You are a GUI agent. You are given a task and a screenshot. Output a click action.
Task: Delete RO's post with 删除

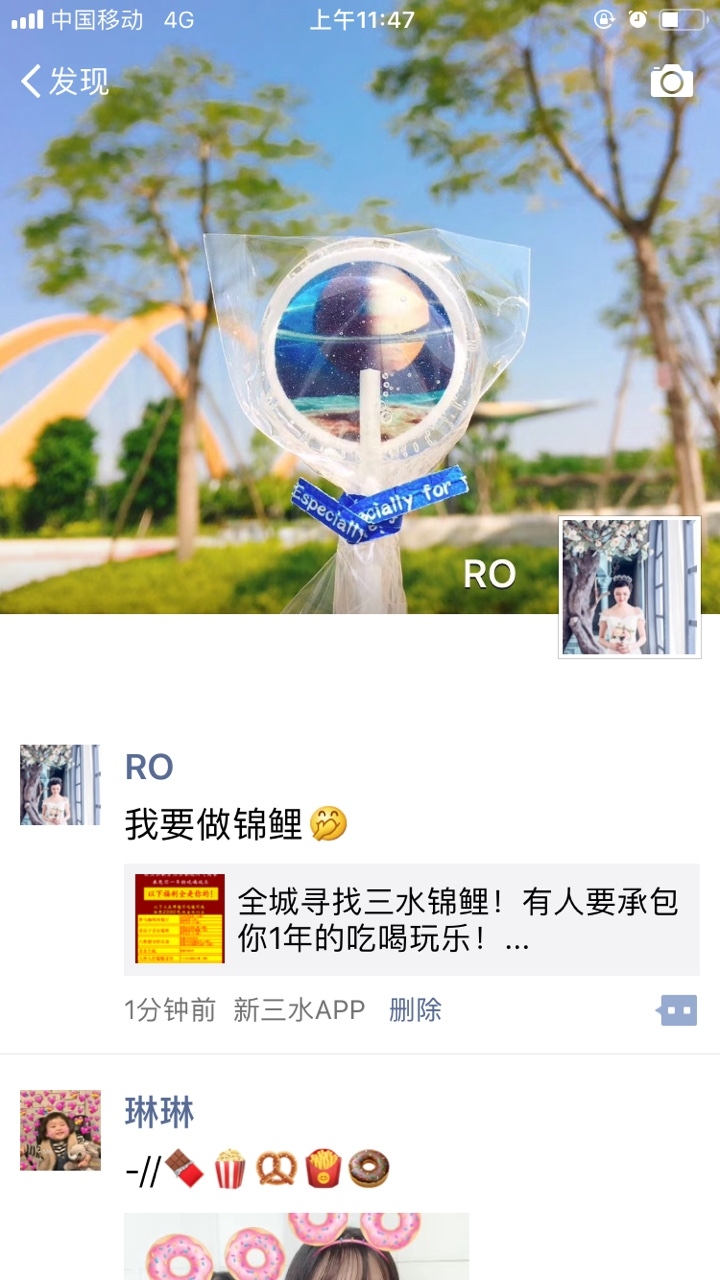click(415, 1010)
